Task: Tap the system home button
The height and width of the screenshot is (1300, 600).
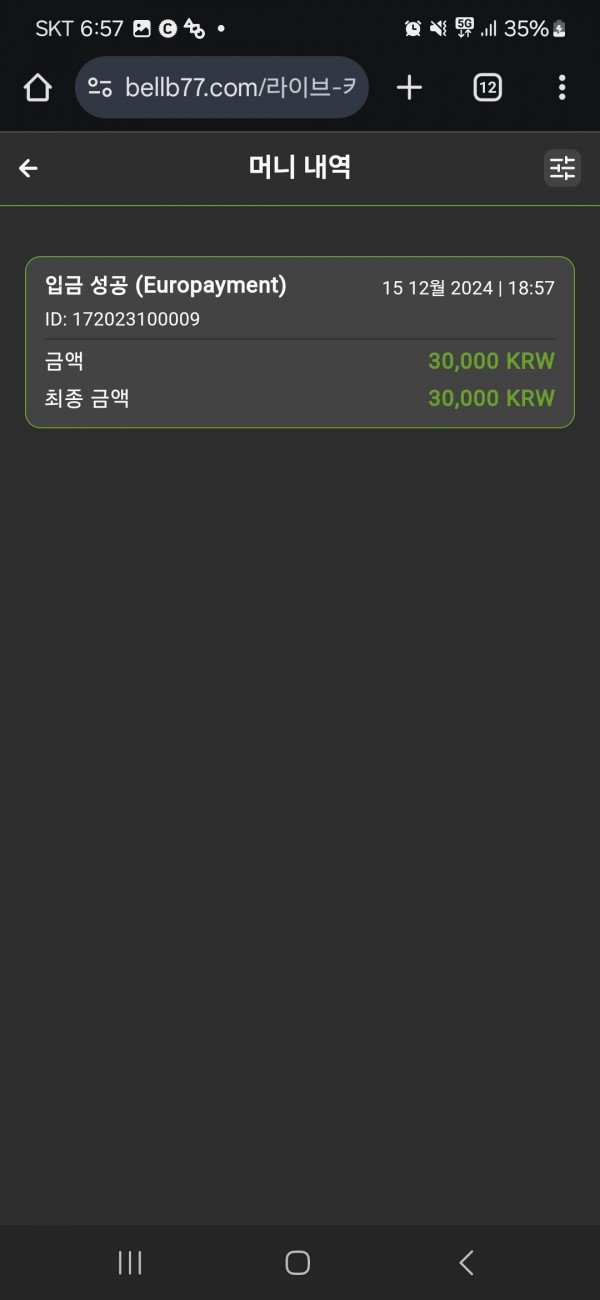Action: [298, 1263]
